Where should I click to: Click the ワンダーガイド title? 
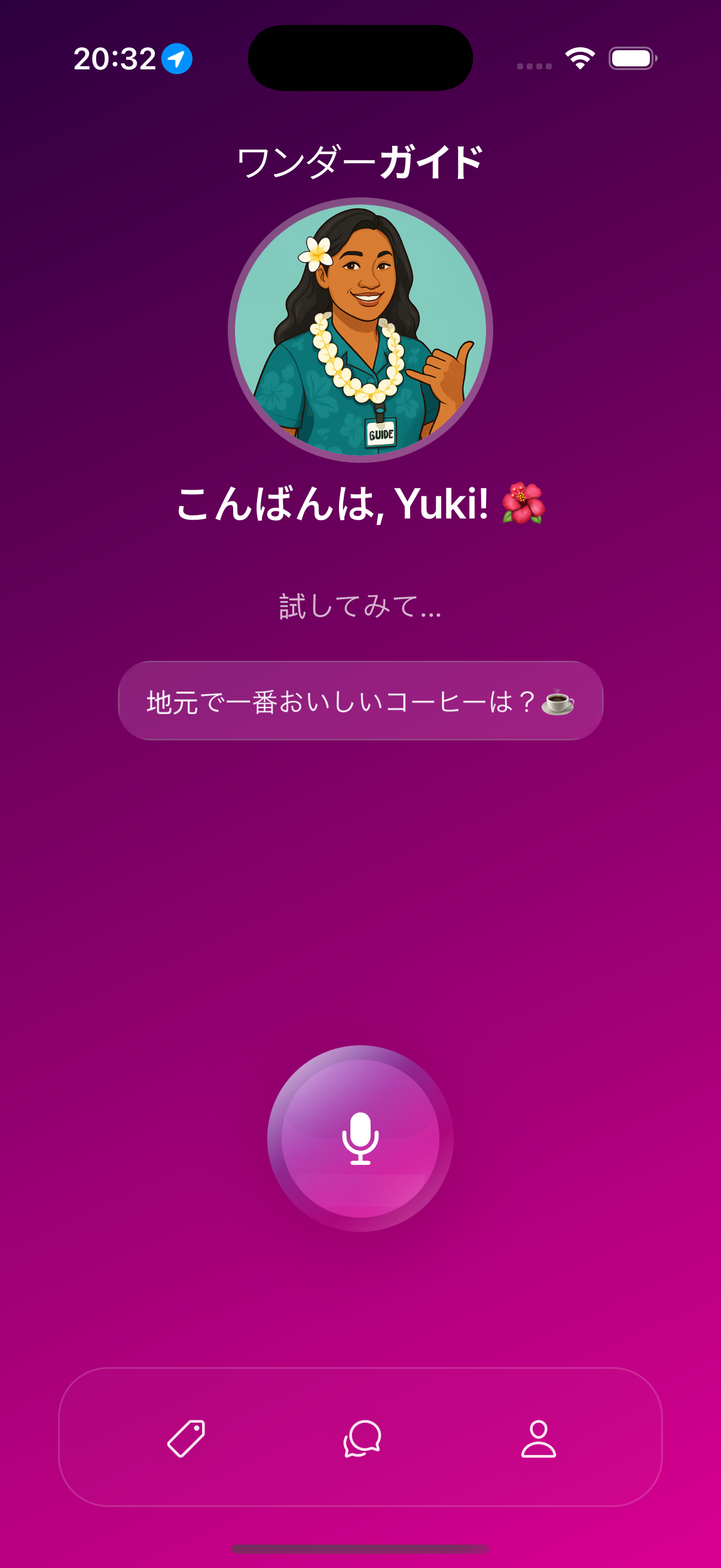360,160
